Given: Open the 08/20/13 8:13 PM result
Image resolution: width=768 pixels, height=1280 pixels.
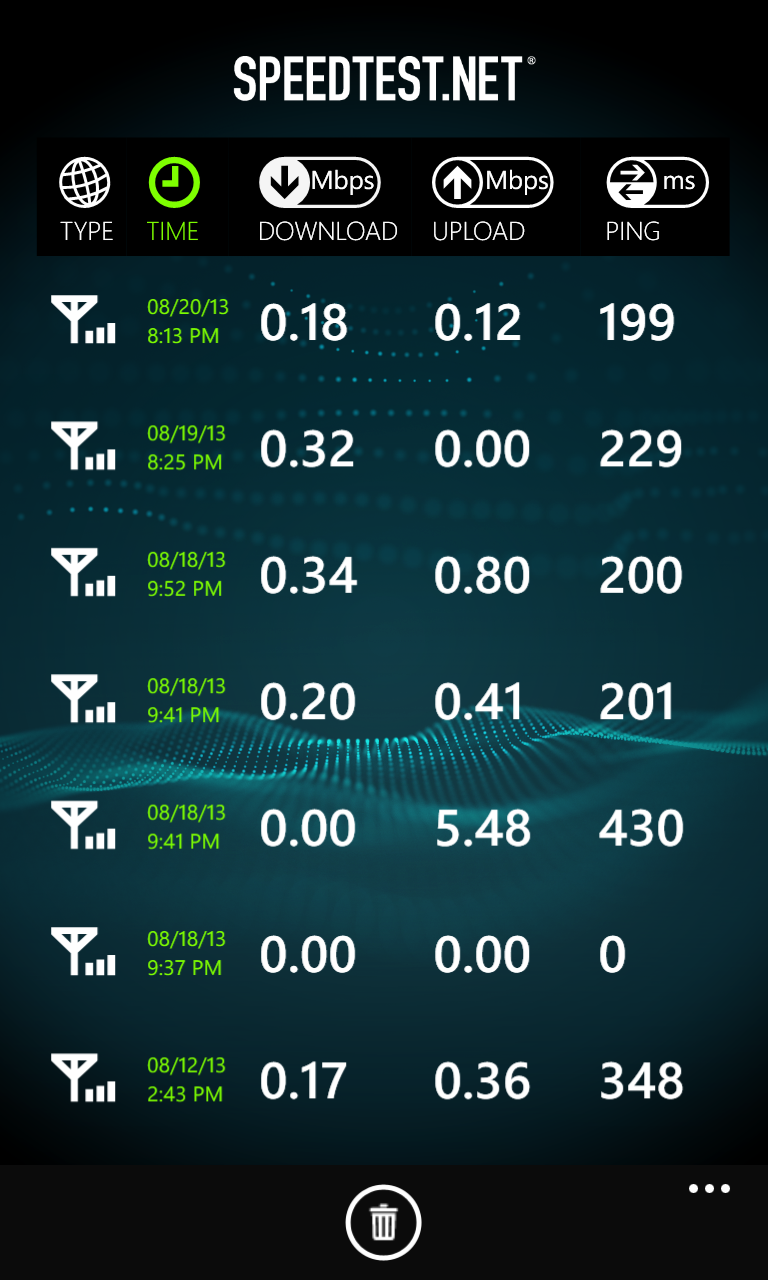Looking at the screenshot, I should [x=384, y=322].
